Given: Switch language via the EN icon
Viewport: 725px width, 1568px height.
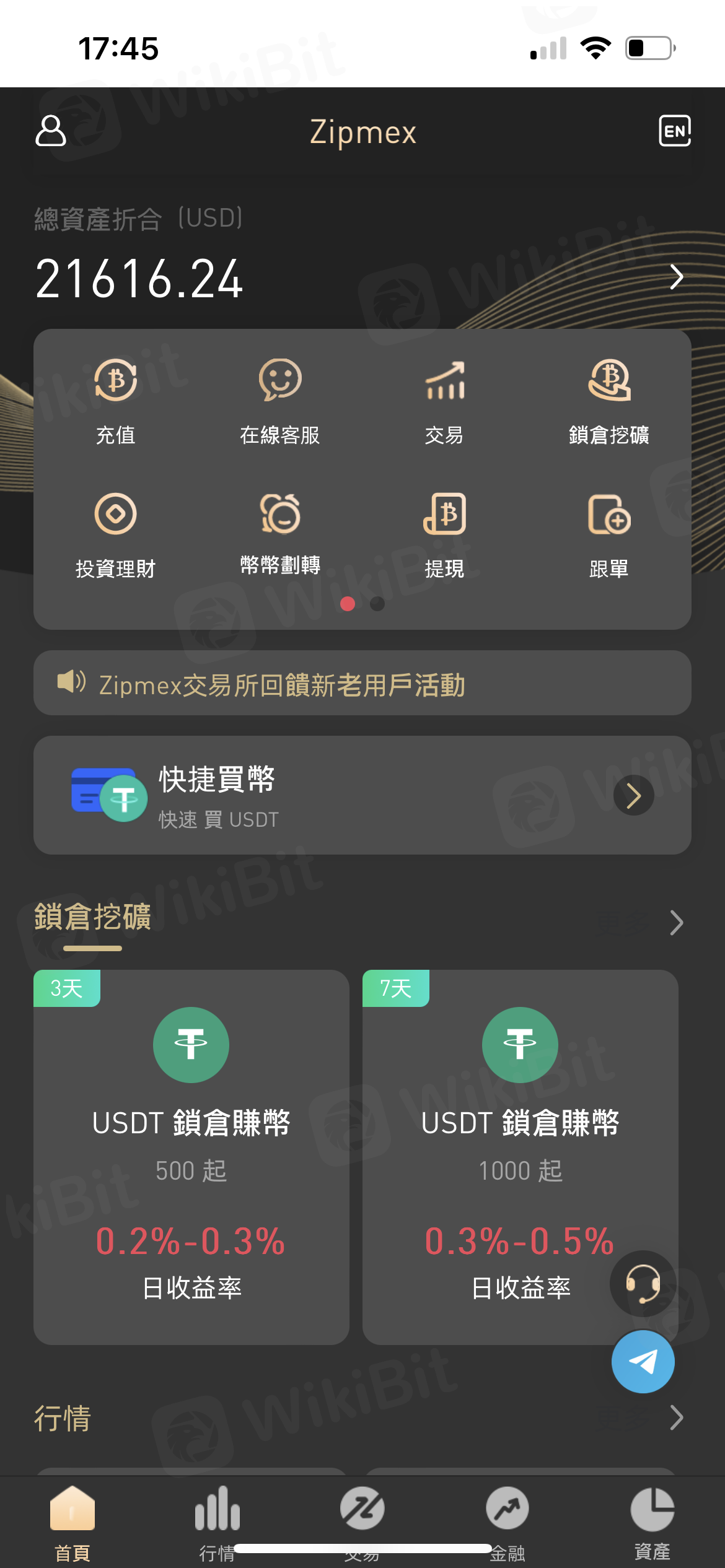Looking at the screenshot, I should [674, 131].
